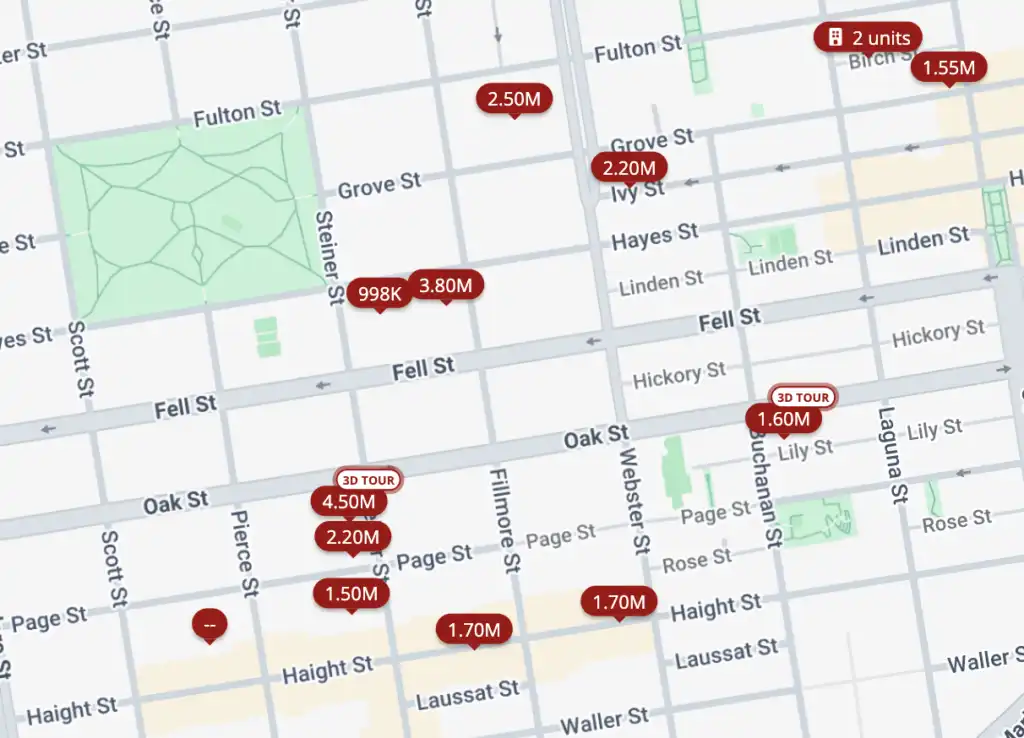Select the 998K price pin
Viewport: 1024px width, 738px height.
[379, 293]
